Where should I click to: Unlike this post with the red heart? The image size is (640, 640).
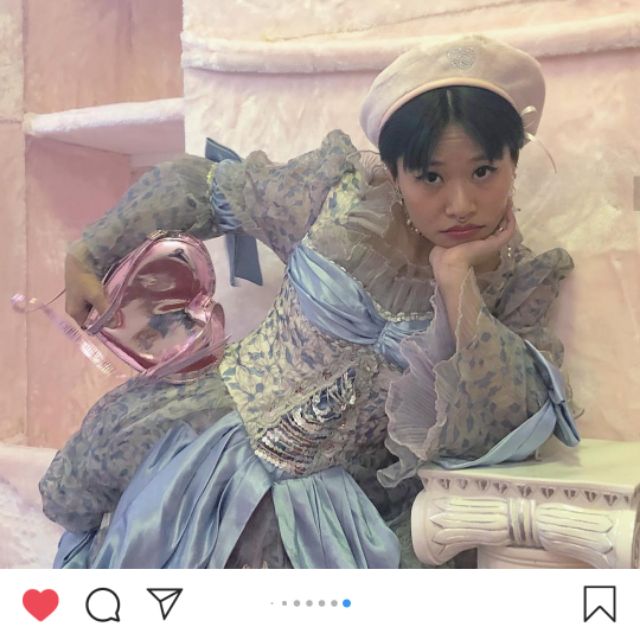[41, 604]
